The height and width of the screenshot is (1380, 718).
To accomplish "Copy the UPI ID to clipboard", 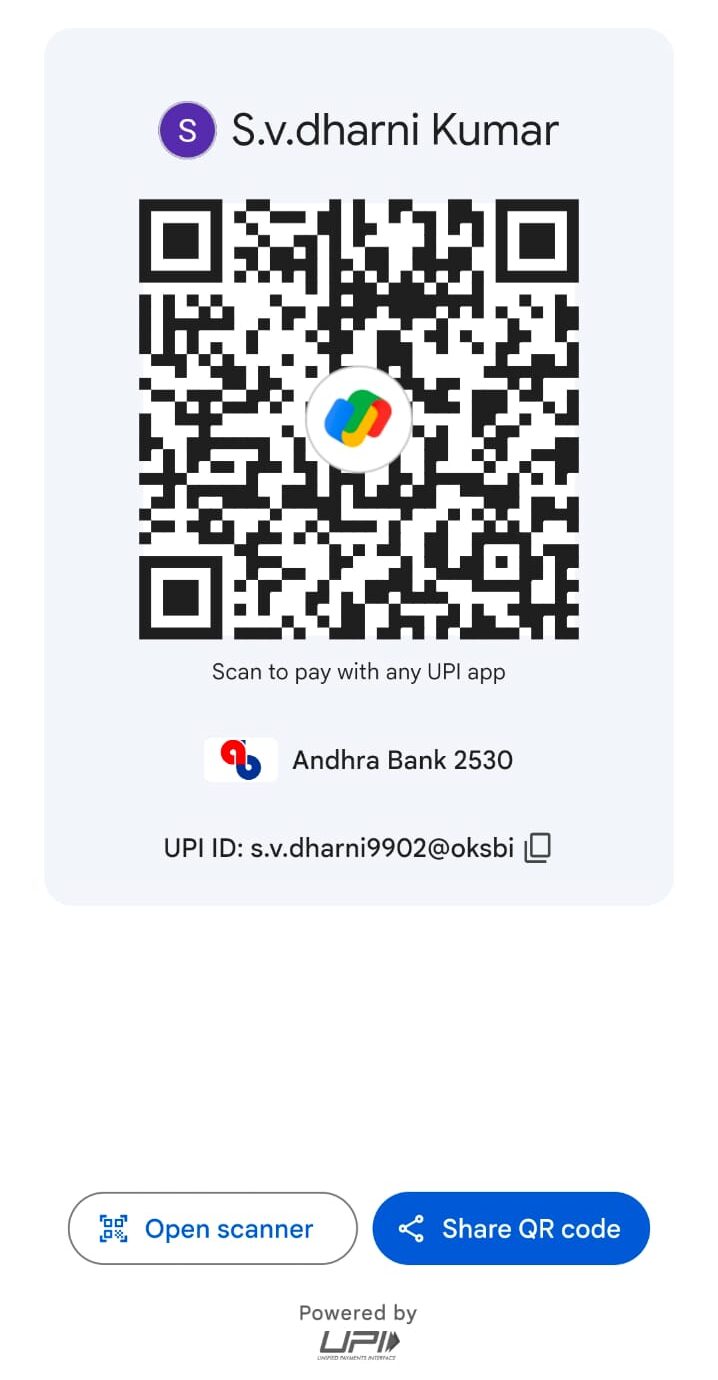I will point(537,848).
